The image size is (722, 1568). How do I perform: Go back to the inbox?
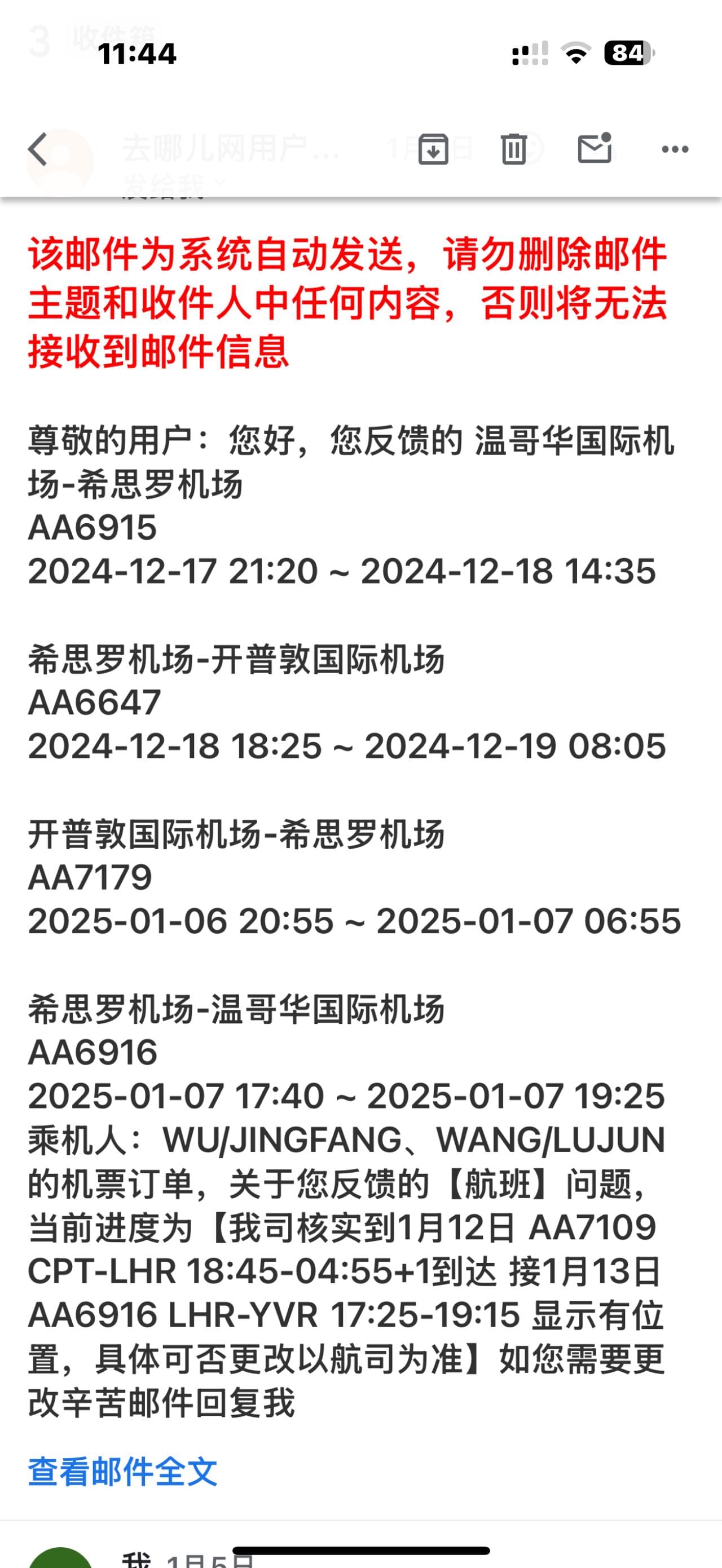tap(38, 149)
